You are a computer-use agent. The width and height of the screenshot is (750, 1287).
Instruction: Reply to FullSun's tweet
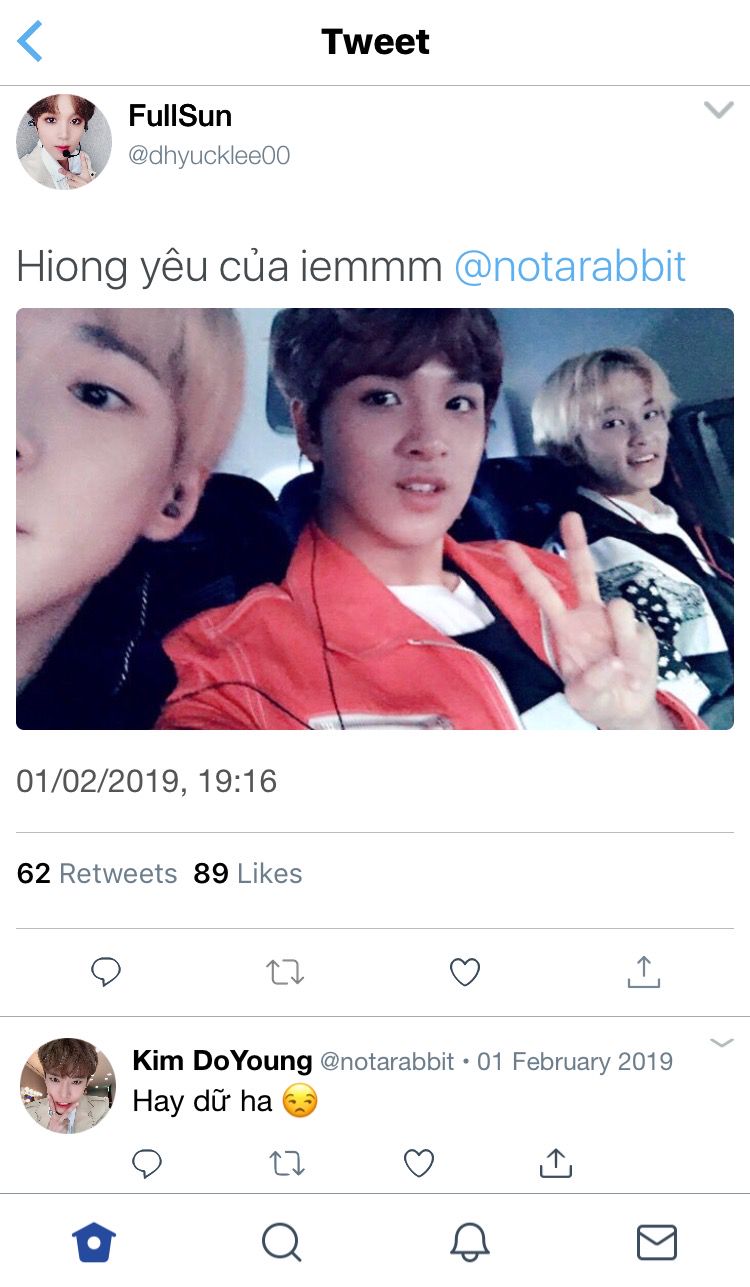(x=106, y=972)
